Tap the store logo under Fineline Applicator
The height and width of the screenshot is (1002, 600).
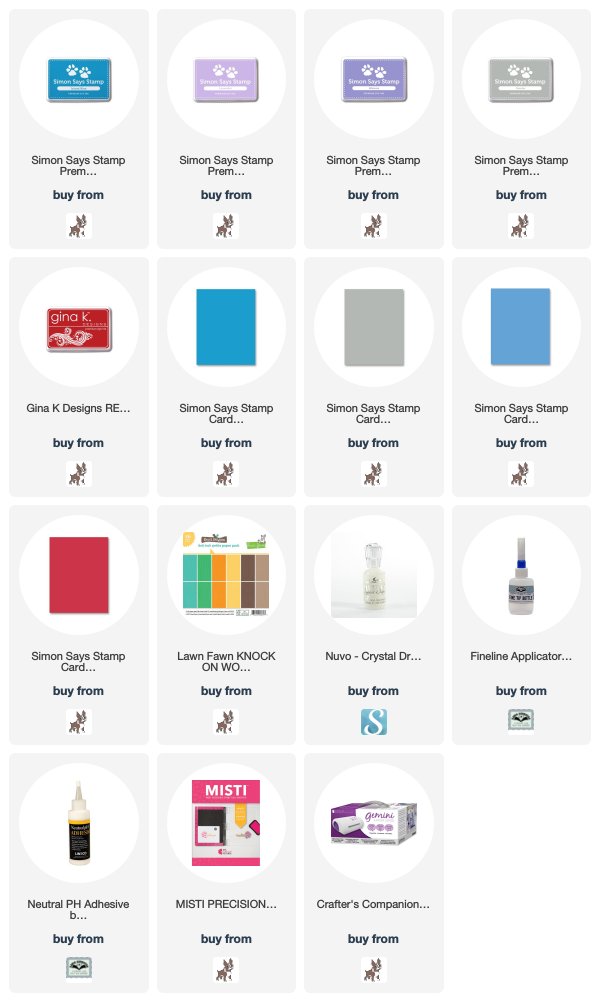point(521,720)
